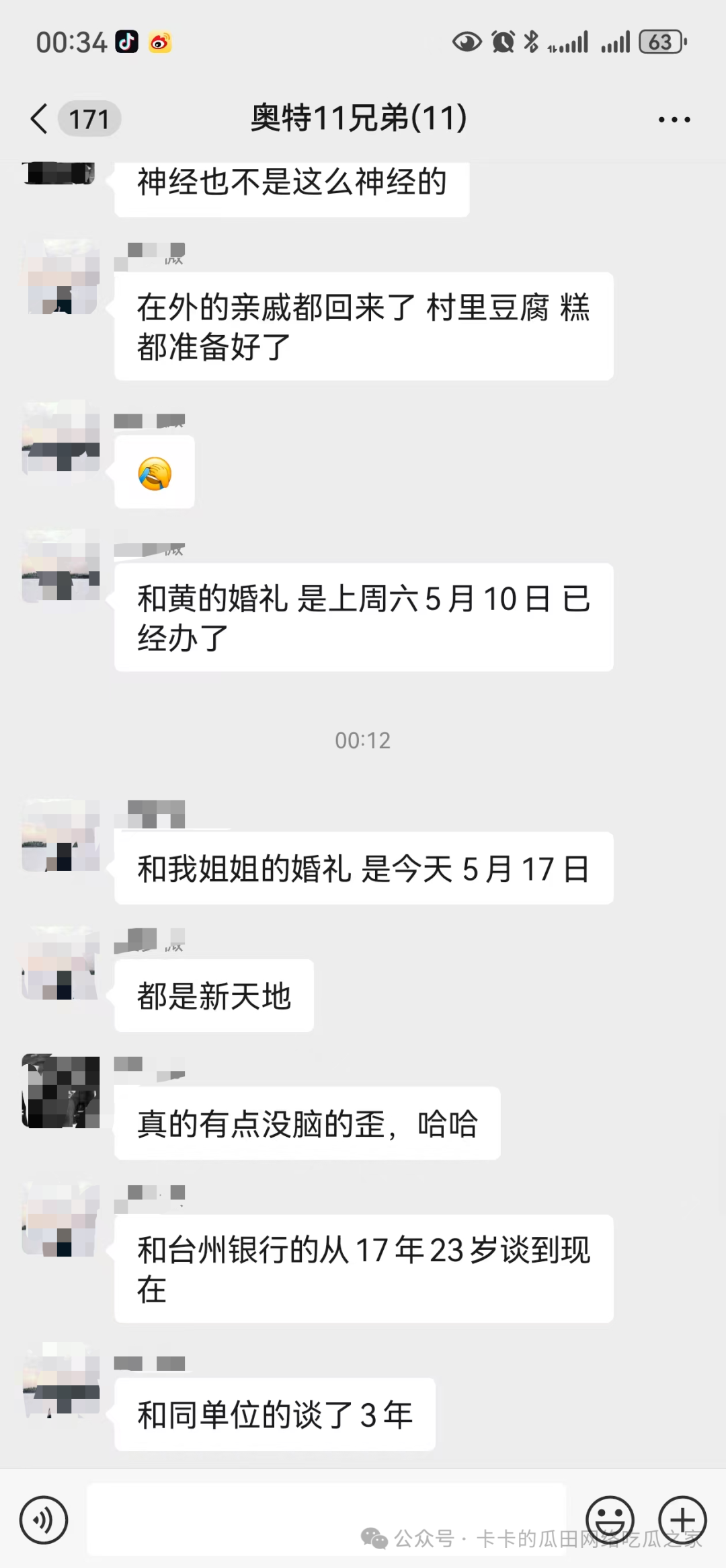Open the group chat details menu
This screenshot has width=726, height=1568.
tap(674, 120)
